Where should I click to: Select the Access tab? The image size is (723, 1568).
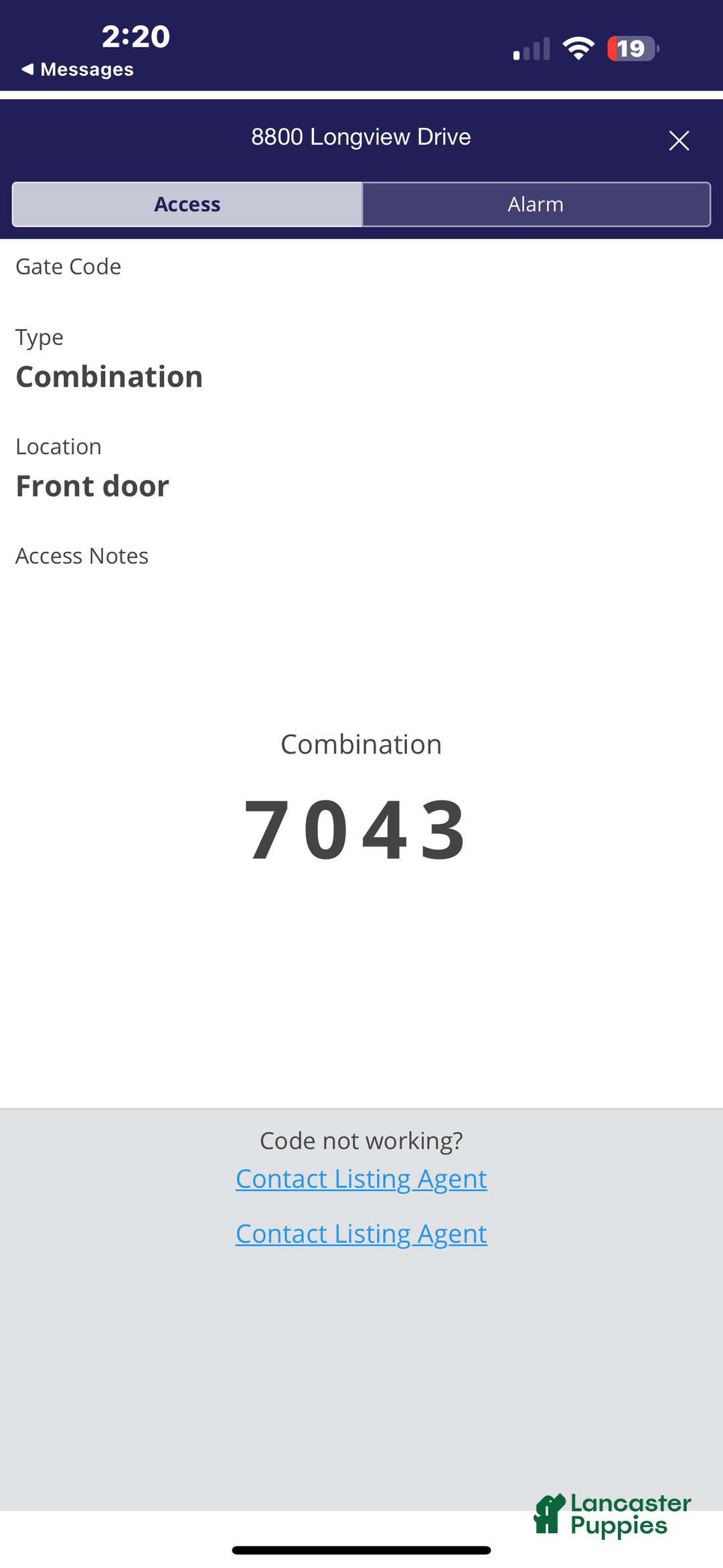tap(187, 204)
